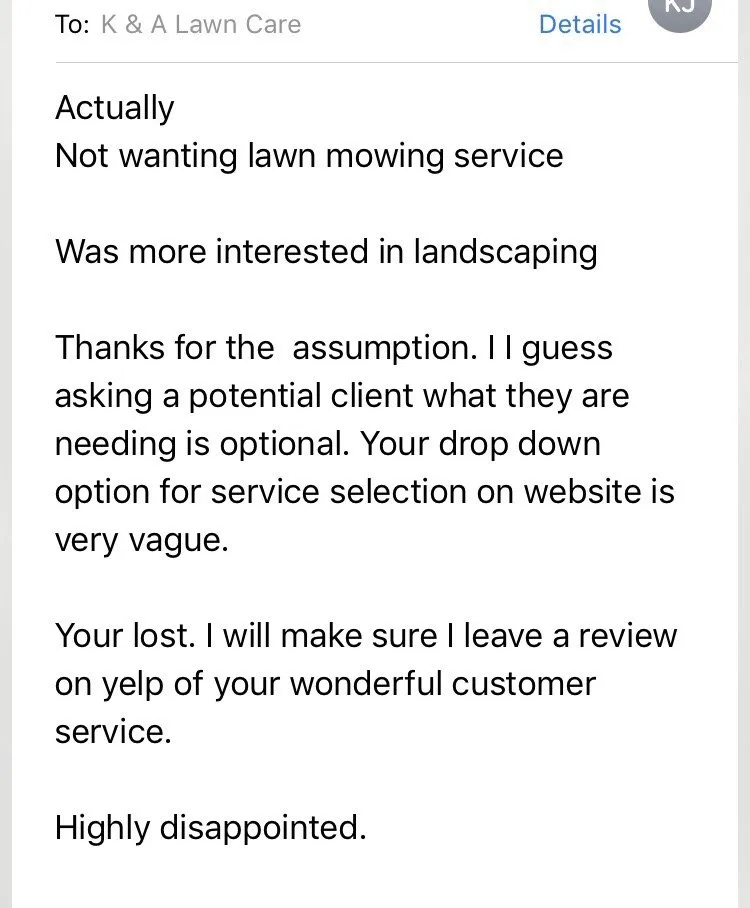Tap the word Actually at message start
750x908 pixels.
pos(114,107)
